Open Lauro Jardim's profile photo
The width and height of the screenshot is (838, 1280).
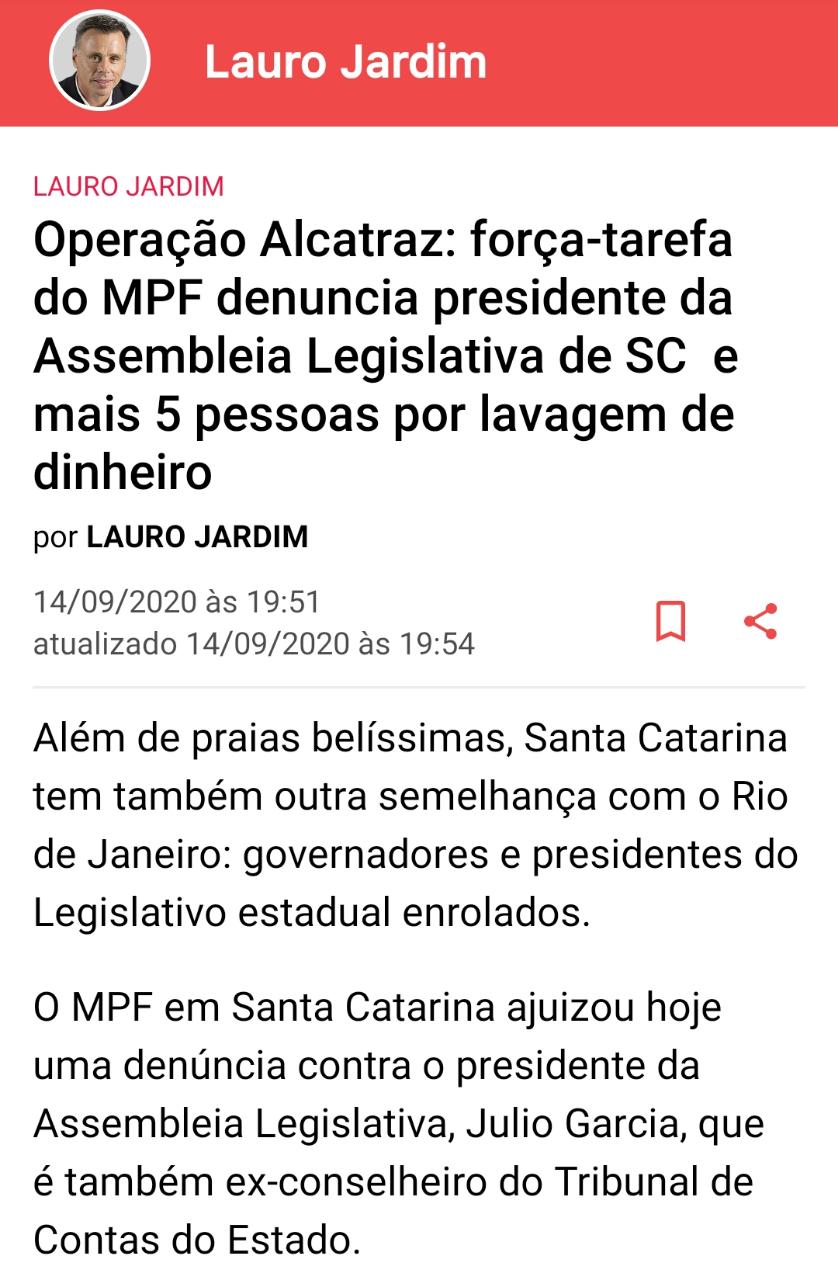pyautogui.click(x=100, y=60)
